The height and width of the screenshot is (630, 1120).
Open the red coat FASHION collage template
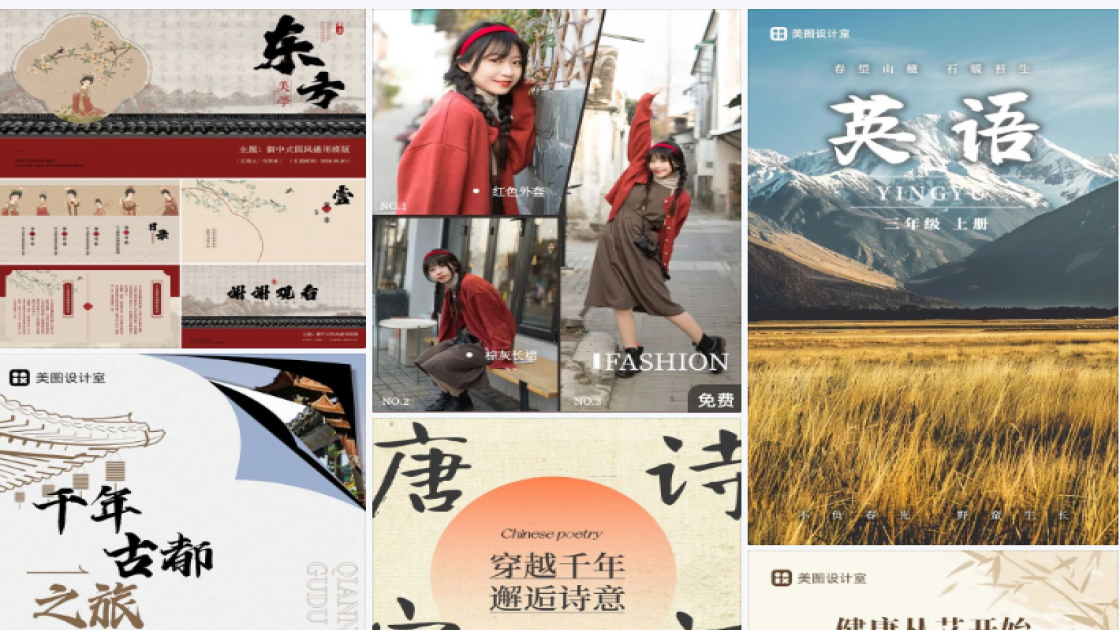[x=557, y=210]
